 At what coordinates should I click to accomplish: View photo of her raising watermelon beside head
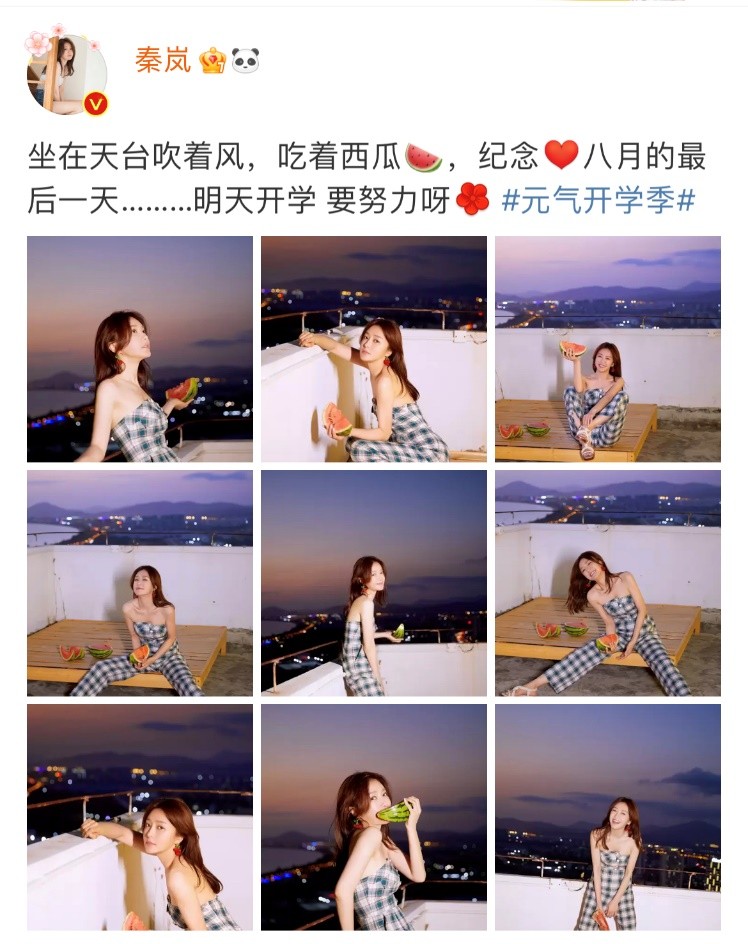pyautogui.click(x=607, y=348)
